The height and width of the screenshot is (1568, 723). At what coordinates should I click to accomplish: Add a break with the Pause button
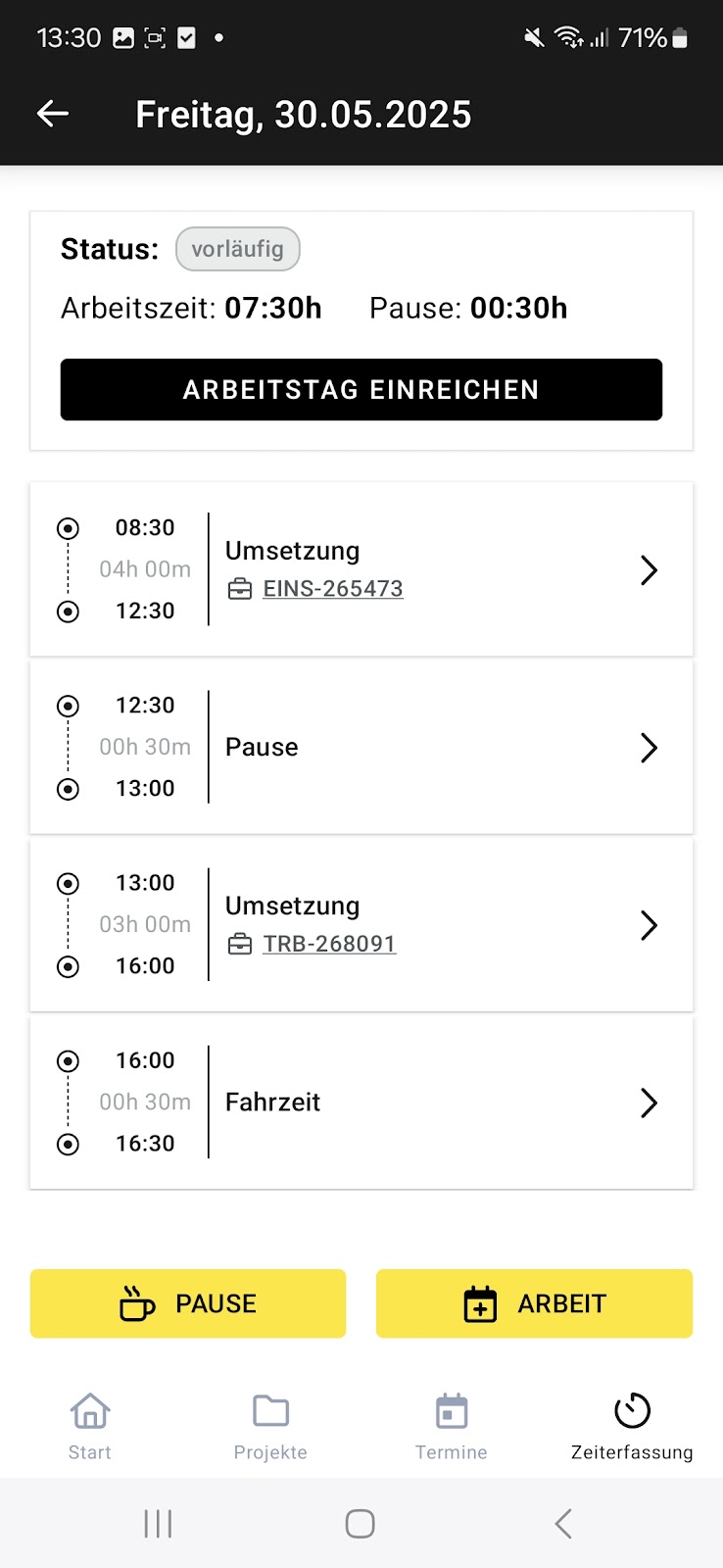tap(188, 1303)
